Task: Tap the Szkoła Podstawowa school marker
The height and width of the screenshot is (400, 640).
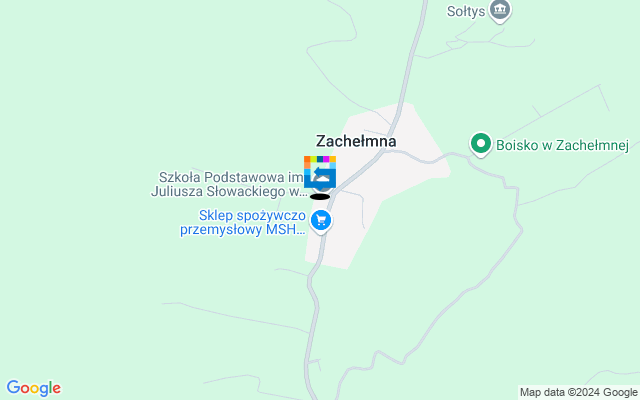Action: (320, 174)
